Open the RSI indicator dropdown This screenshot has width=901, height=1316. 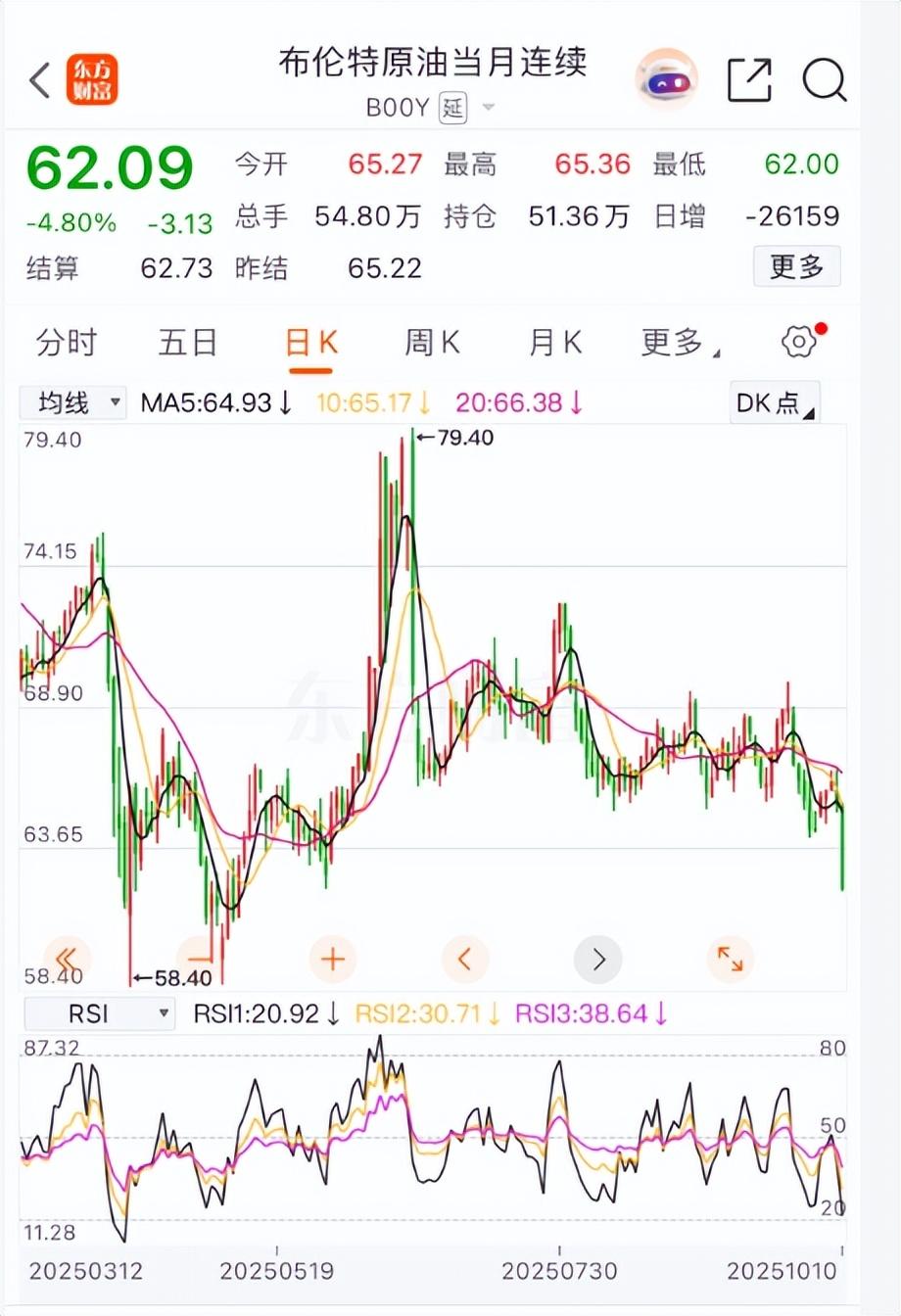[99, 1013]
